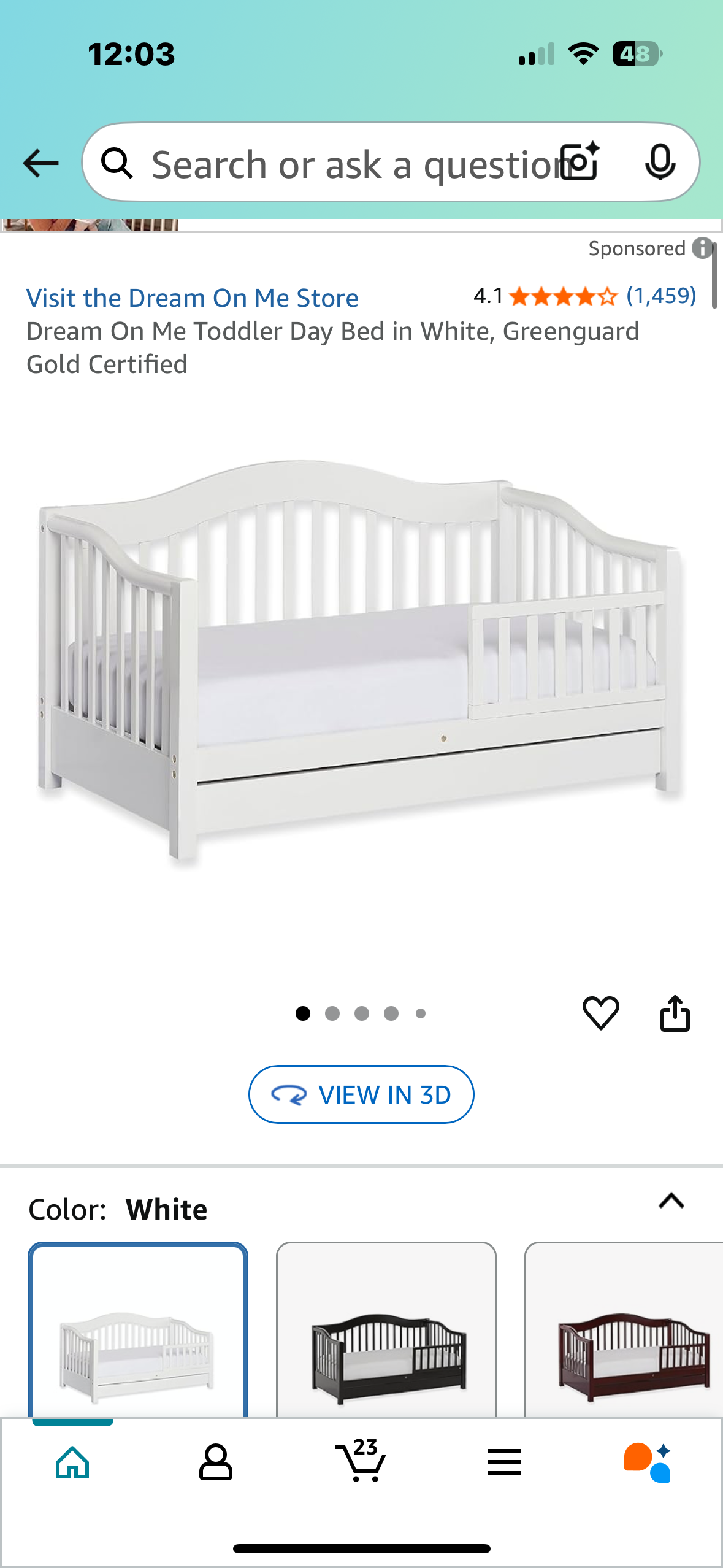Open sponsored ad info icon
The width and height of the screenshot is (723, 1568).
click(702, 248)
